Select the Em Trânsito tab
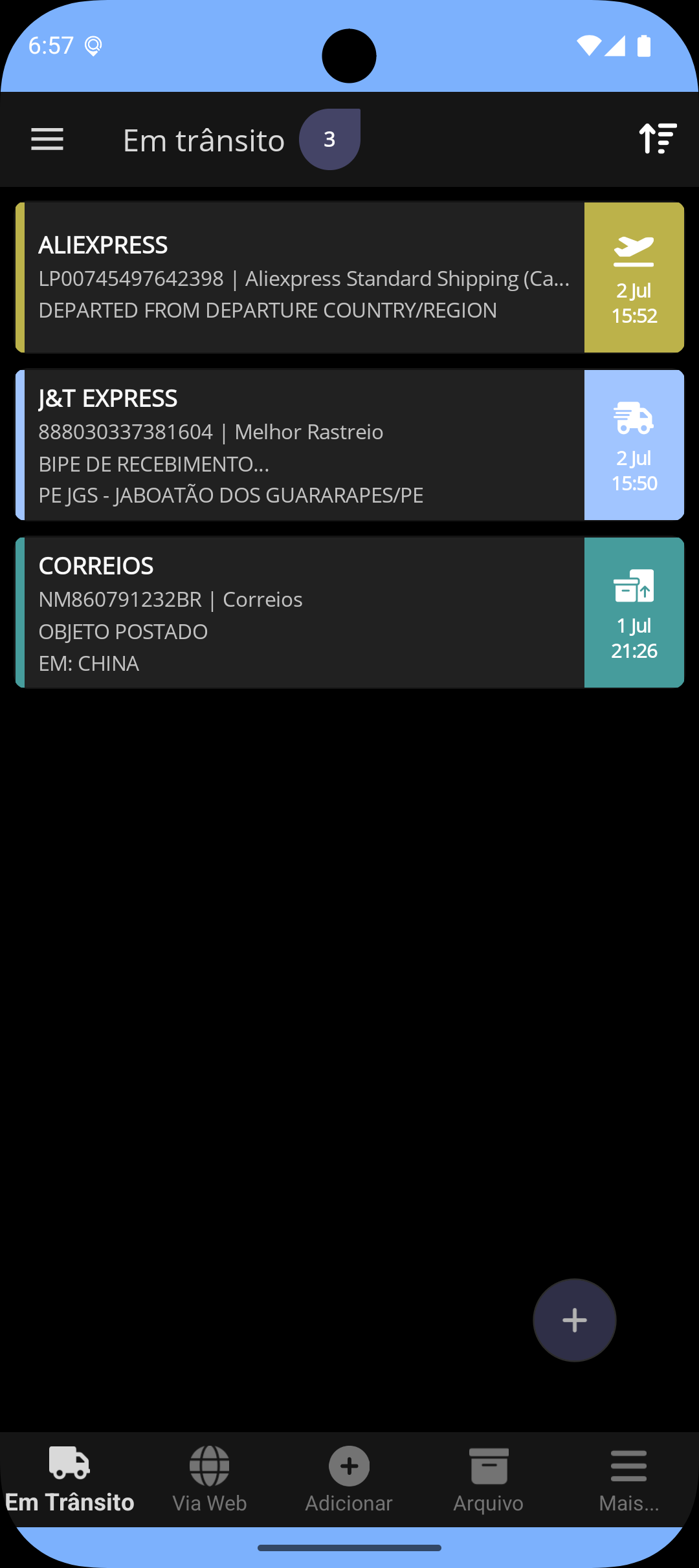 [x=70, y=1480]
